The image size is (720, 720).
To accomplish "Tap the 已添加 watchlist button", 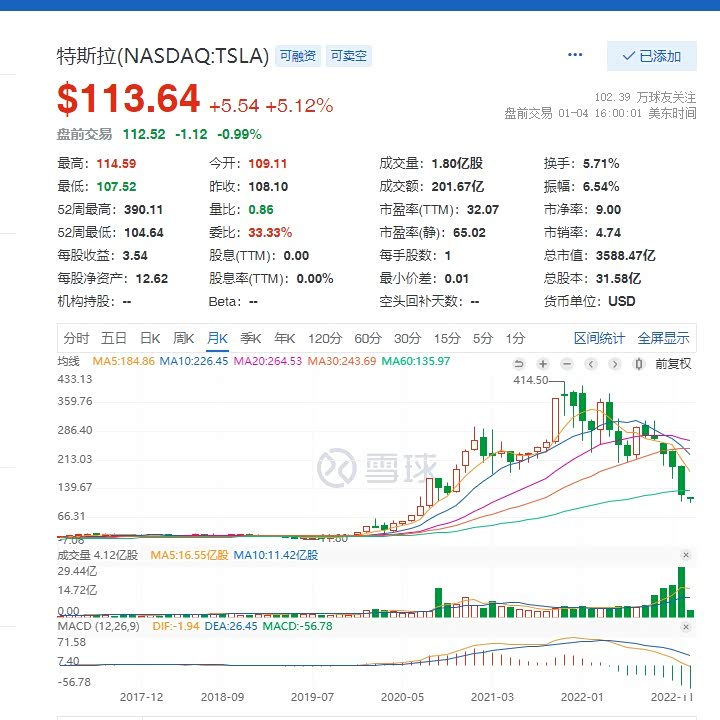I will point(651,56).
